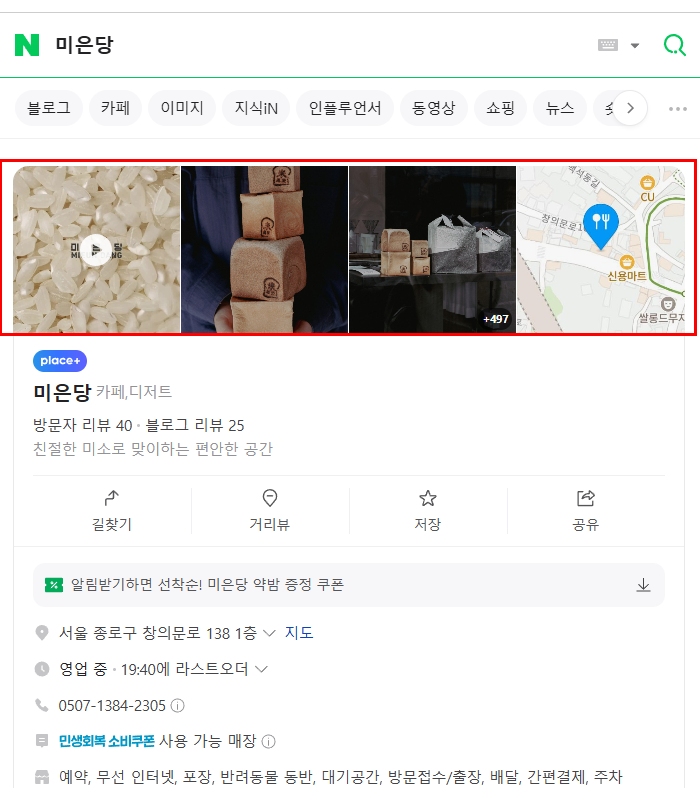The width and height of the screenshot is (700, 788).
Task: Open 거리뷰 street view
Action: pos(270,511)
